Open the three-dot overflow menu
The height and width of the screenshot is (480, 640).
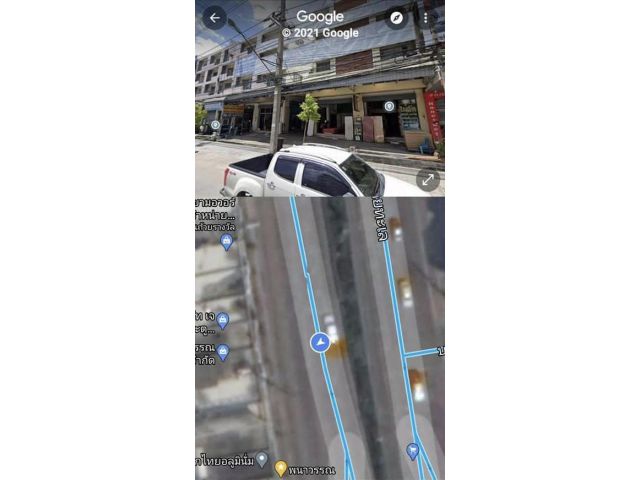(x=425, y=18)
